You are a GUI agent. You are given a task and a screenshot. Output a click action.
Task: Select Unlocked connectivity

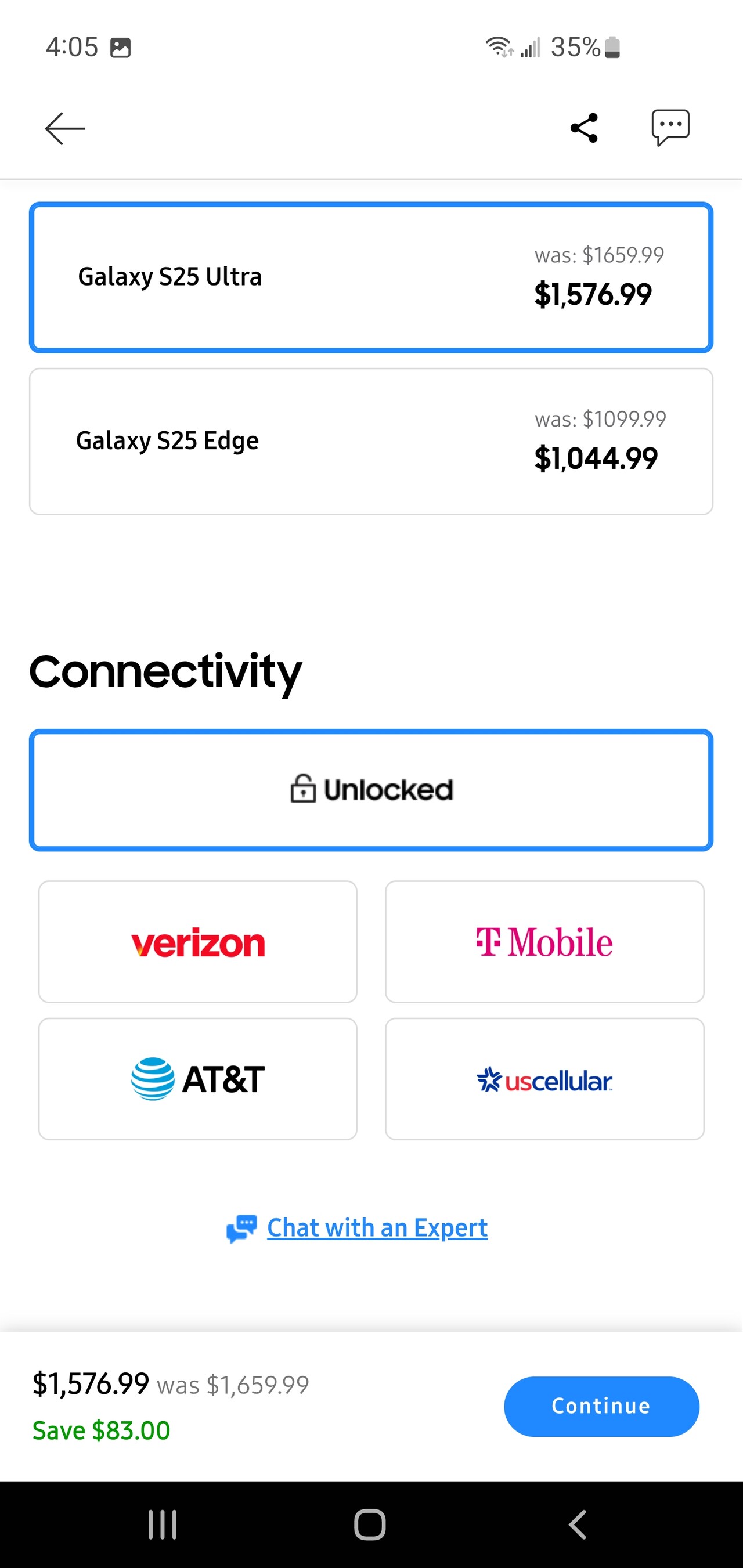[371, 790]
